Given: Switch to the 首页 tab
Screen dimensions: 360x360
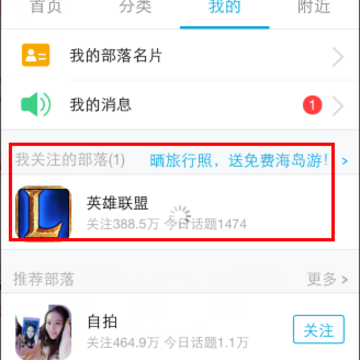Looking at the screenshot, I should pos(46,7).
